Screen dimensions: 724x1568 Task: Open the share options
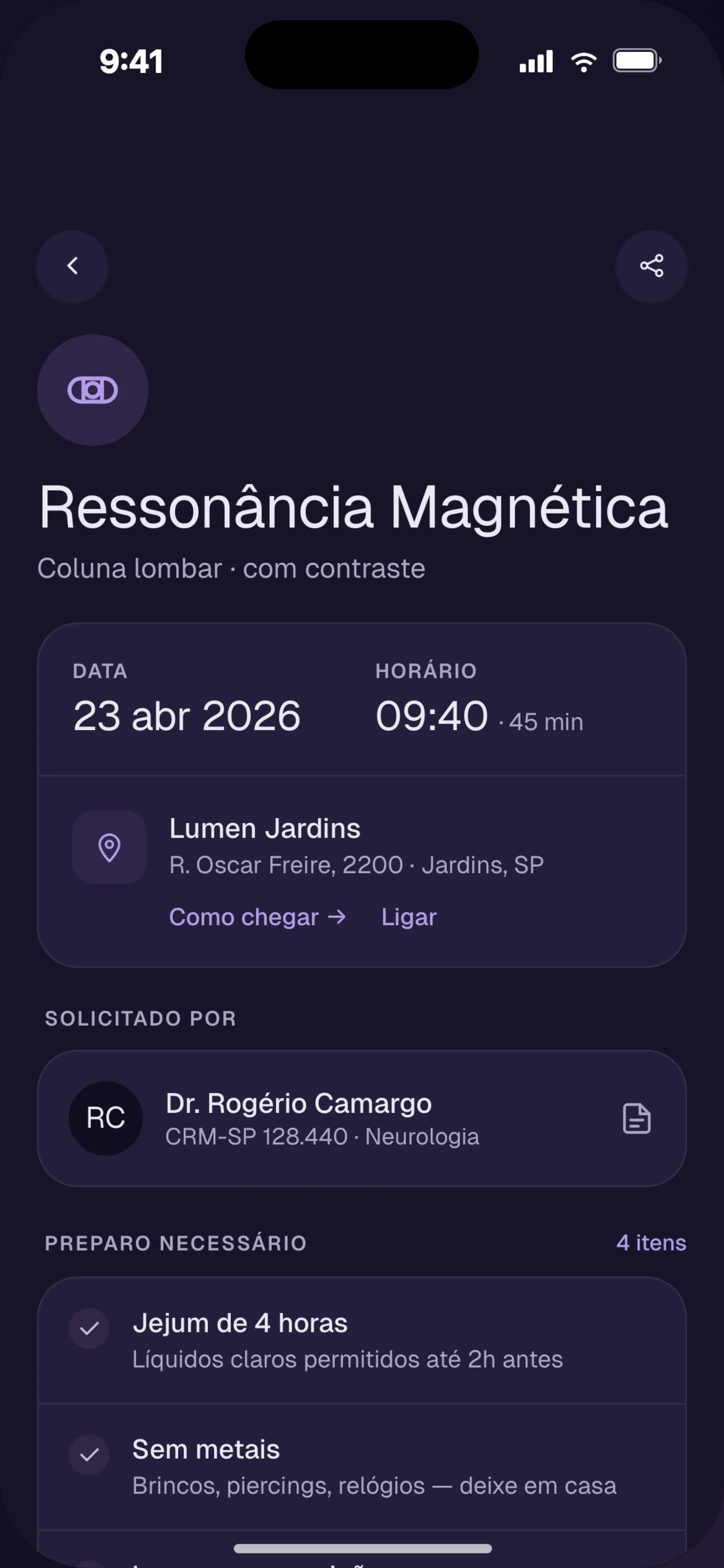pyautogui.click(x=652, y=266)
